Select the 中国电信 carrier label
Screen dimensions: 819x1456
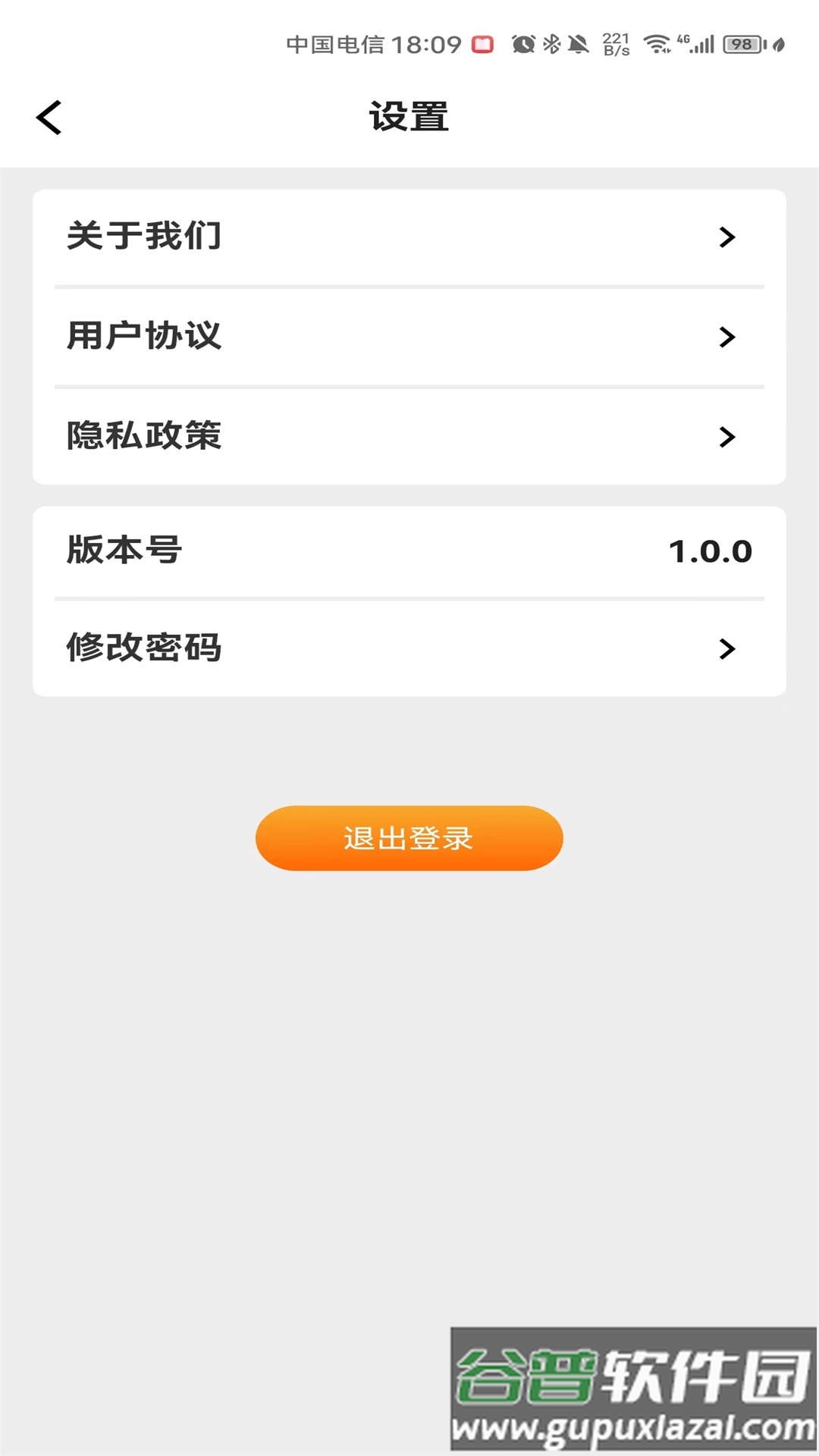coord(336,44)
